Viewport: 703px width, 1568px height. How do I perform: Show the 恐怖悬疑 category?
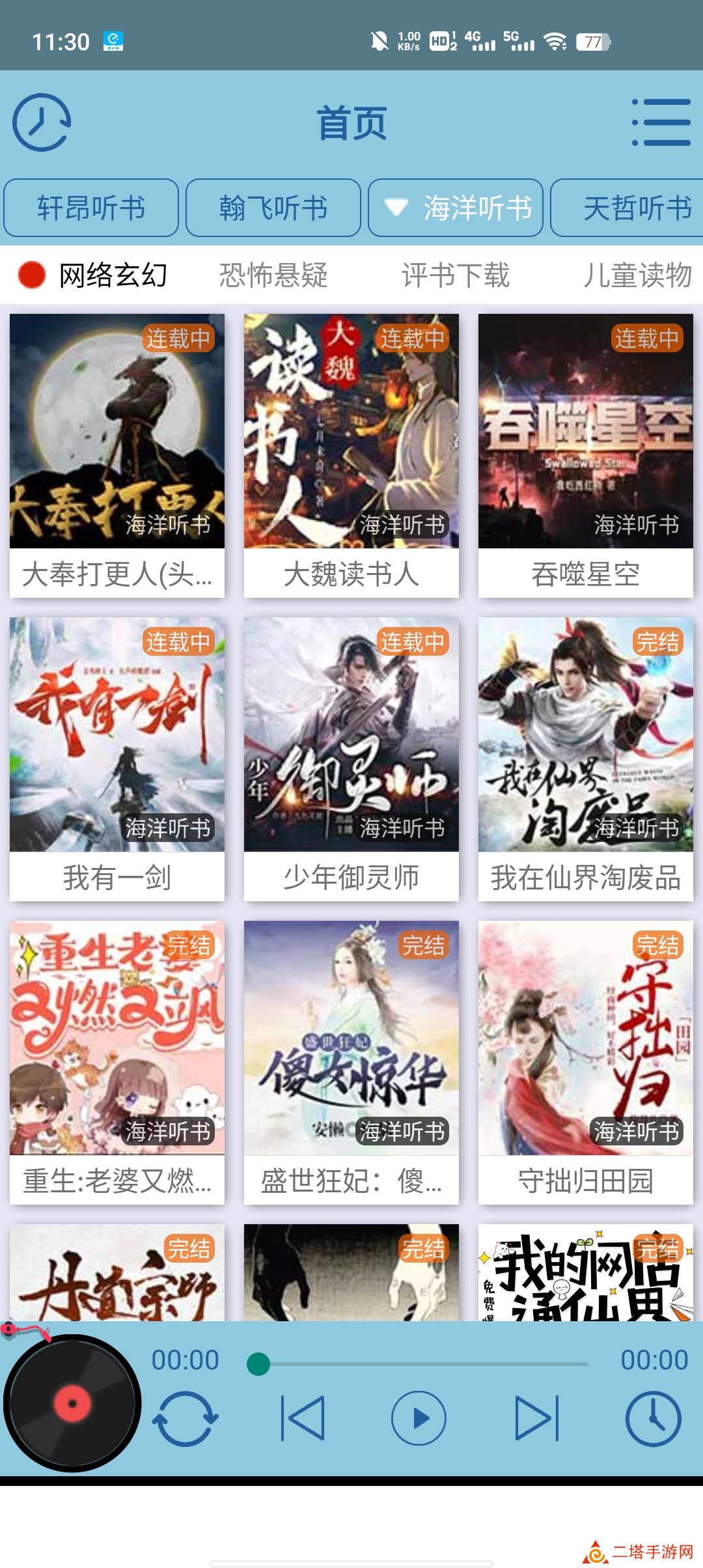(x=273, y=275)
